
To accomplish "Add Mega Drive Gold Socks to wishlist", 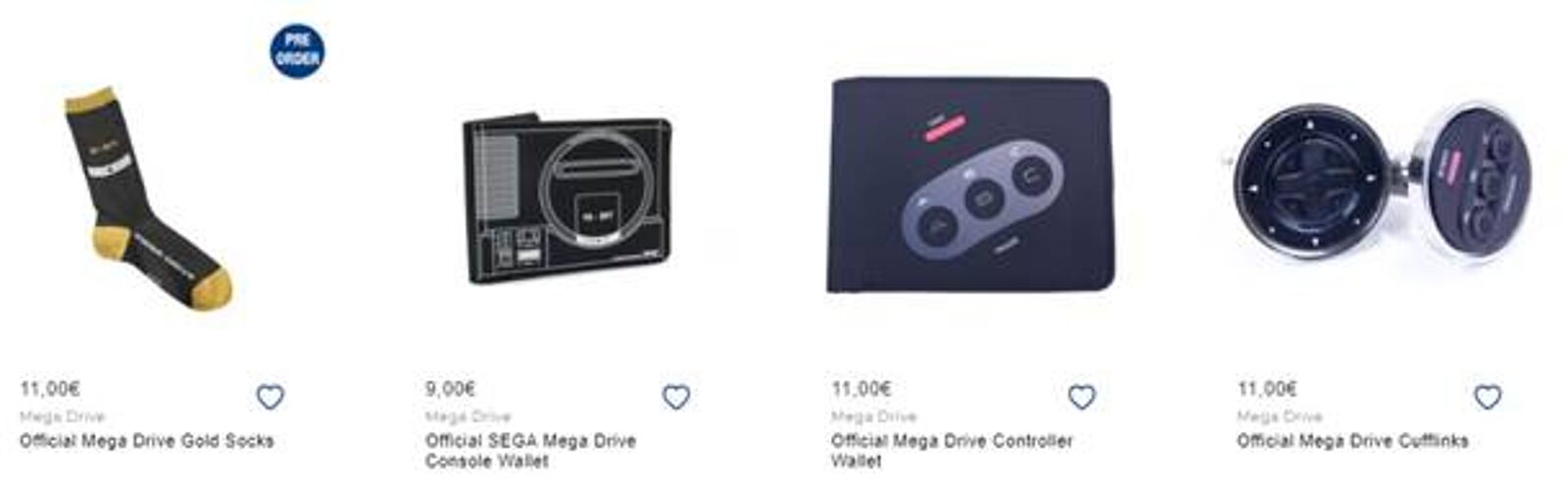I will coord(270,397).
